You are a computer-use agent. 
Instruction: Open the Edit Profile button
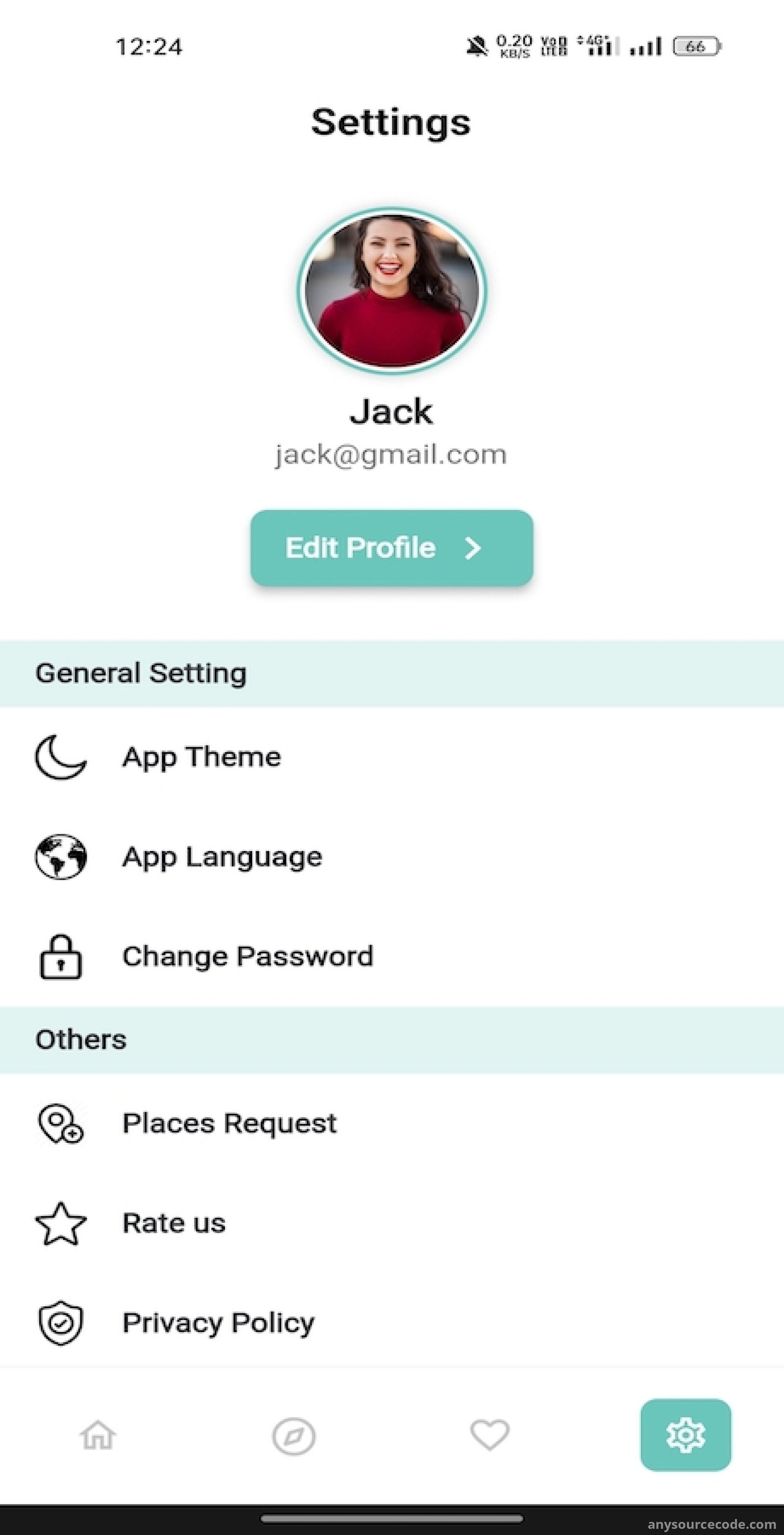tap(392, 548)
